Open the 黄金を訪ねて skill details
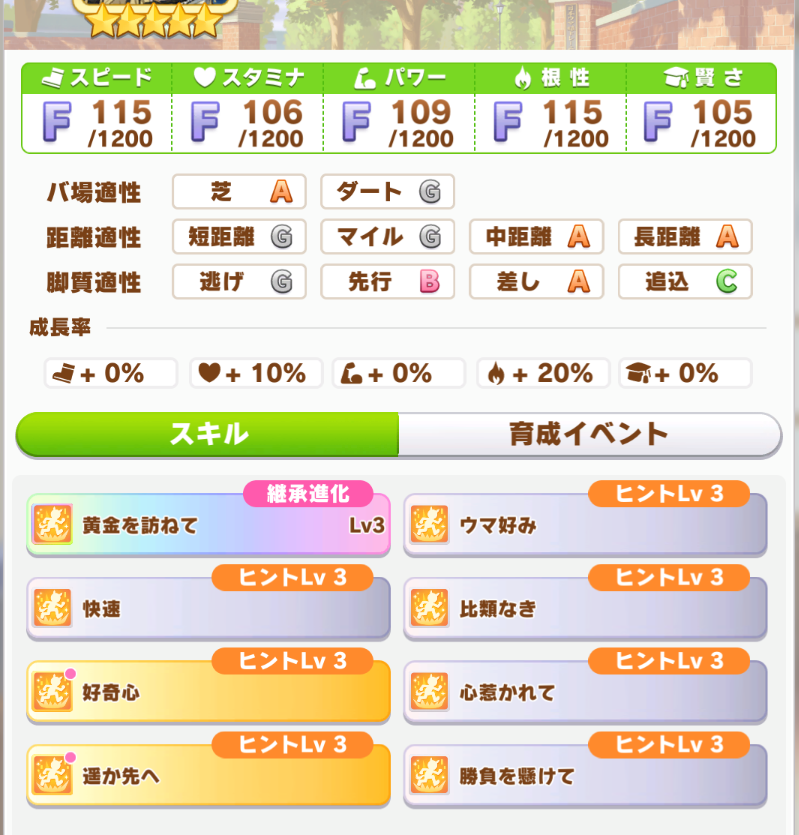 [x=208, y=525]
